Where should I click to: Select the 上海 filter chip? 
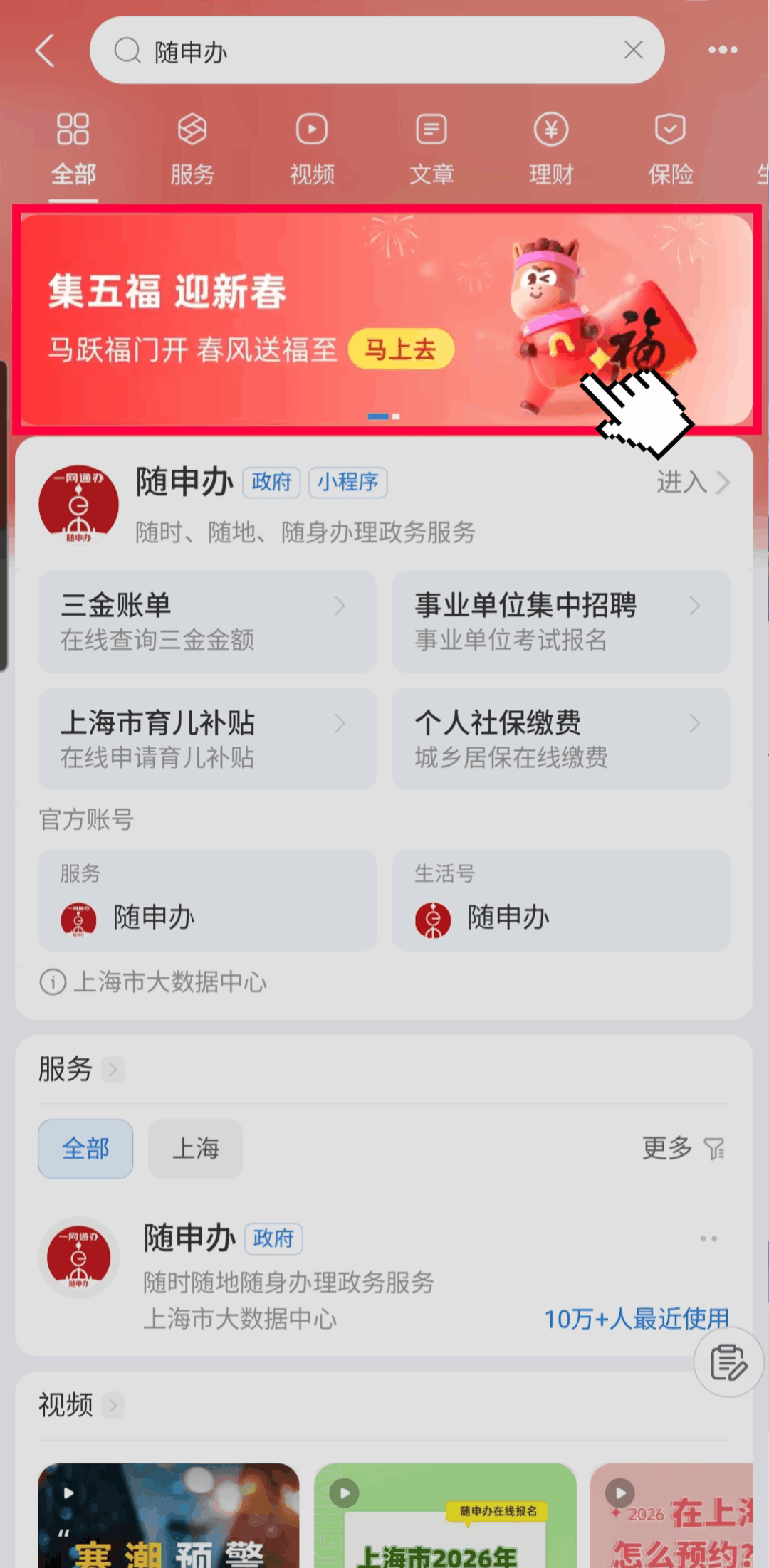[195, 1149]
